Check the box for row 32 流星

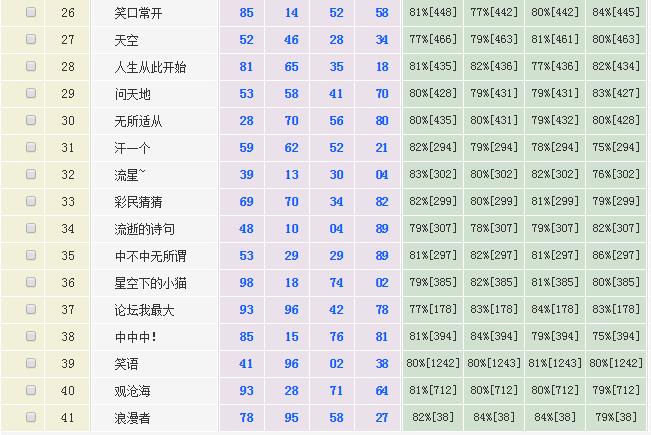pyautogui.click(x=31, y=174)
